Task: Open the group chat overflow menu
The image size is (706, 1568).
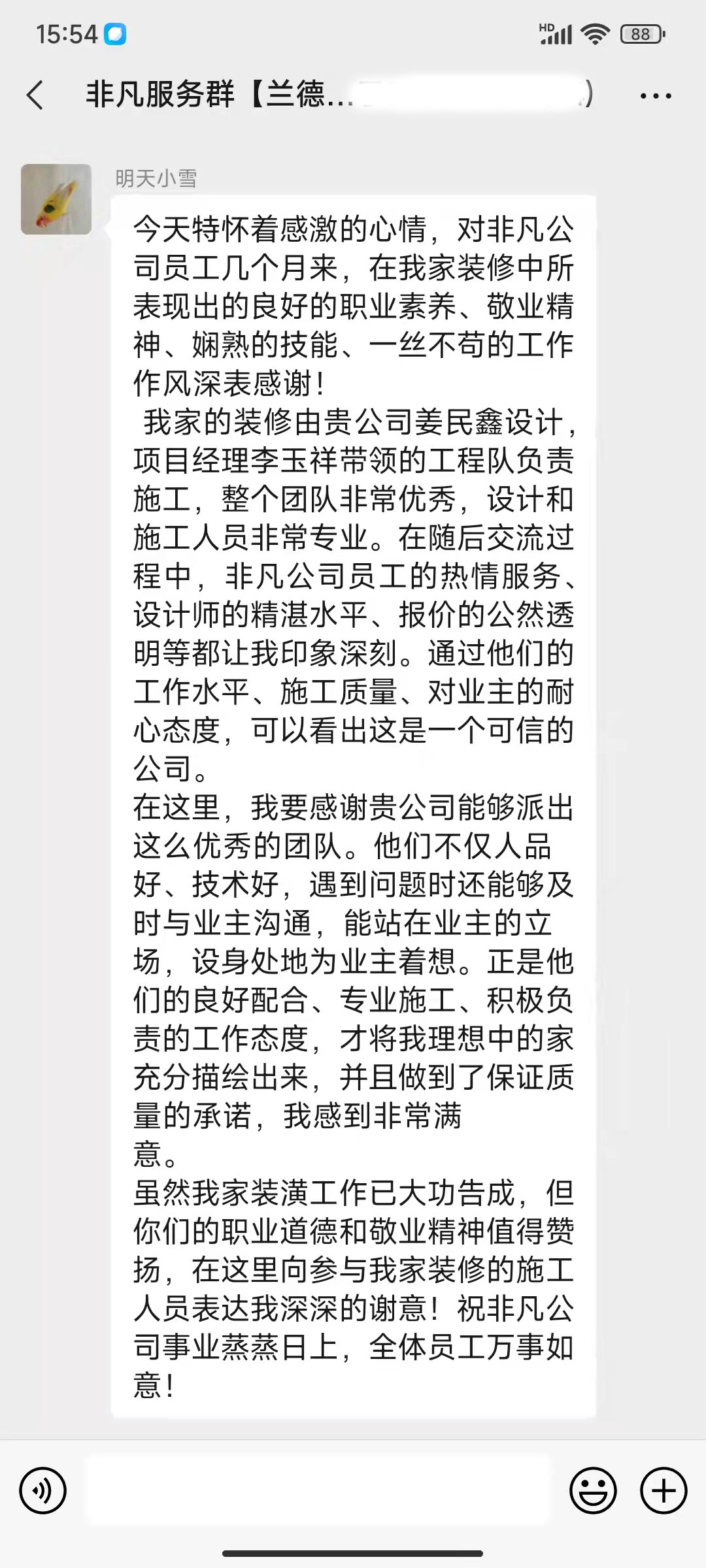Action: coord(656,96)
